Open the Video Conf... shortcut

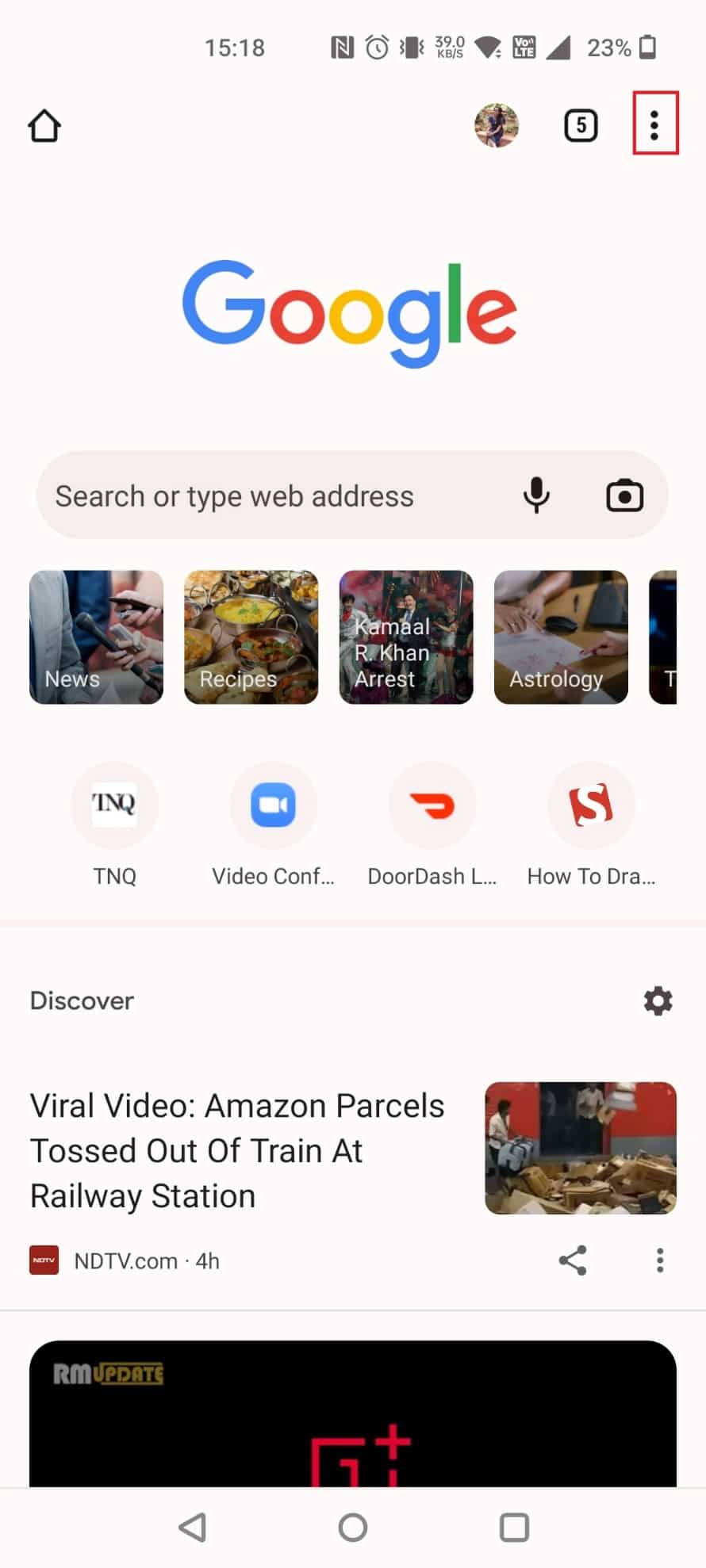pos(273,805)
